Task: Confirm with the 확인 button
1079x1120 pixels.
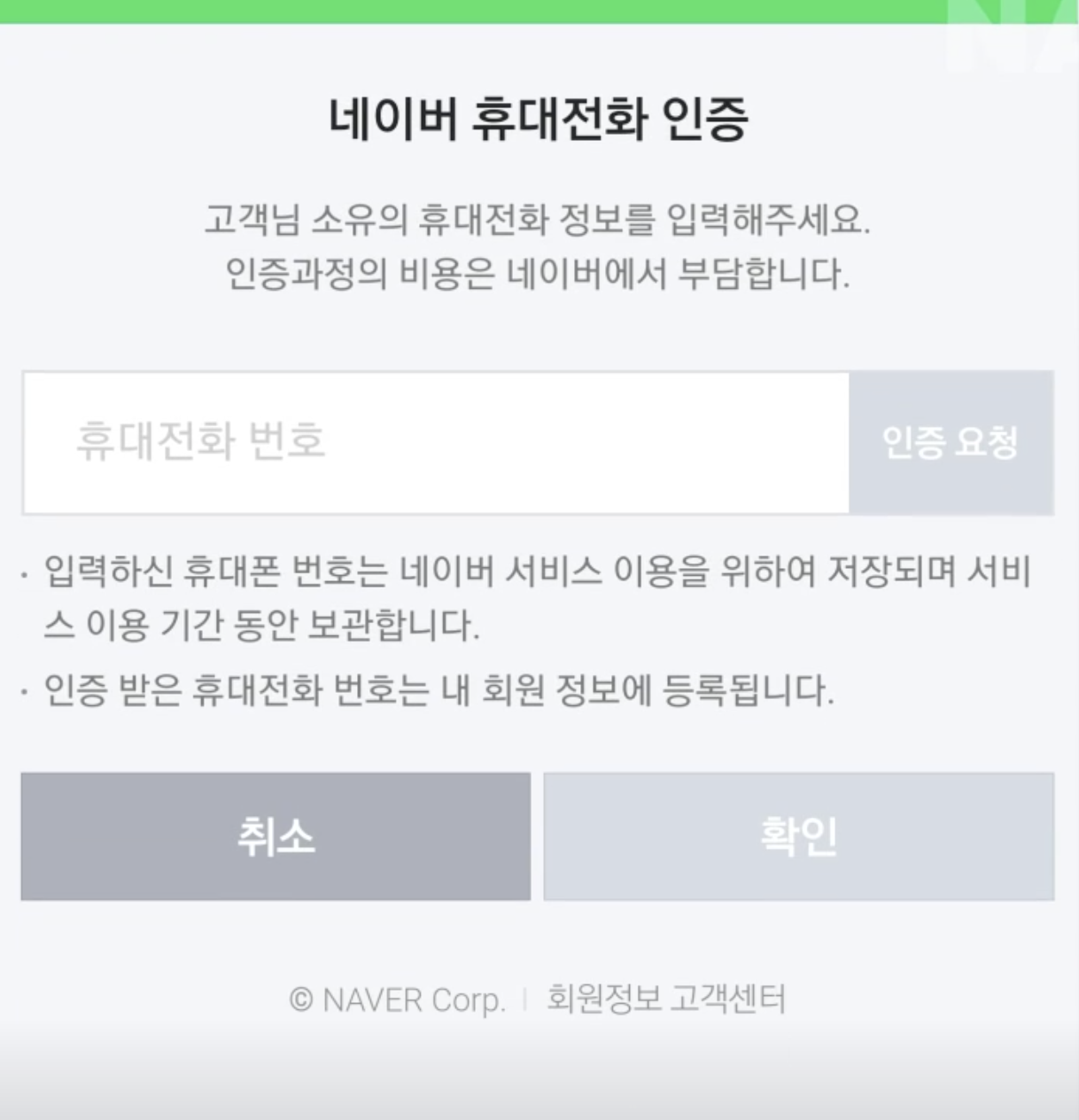Action: click(798, 836)
